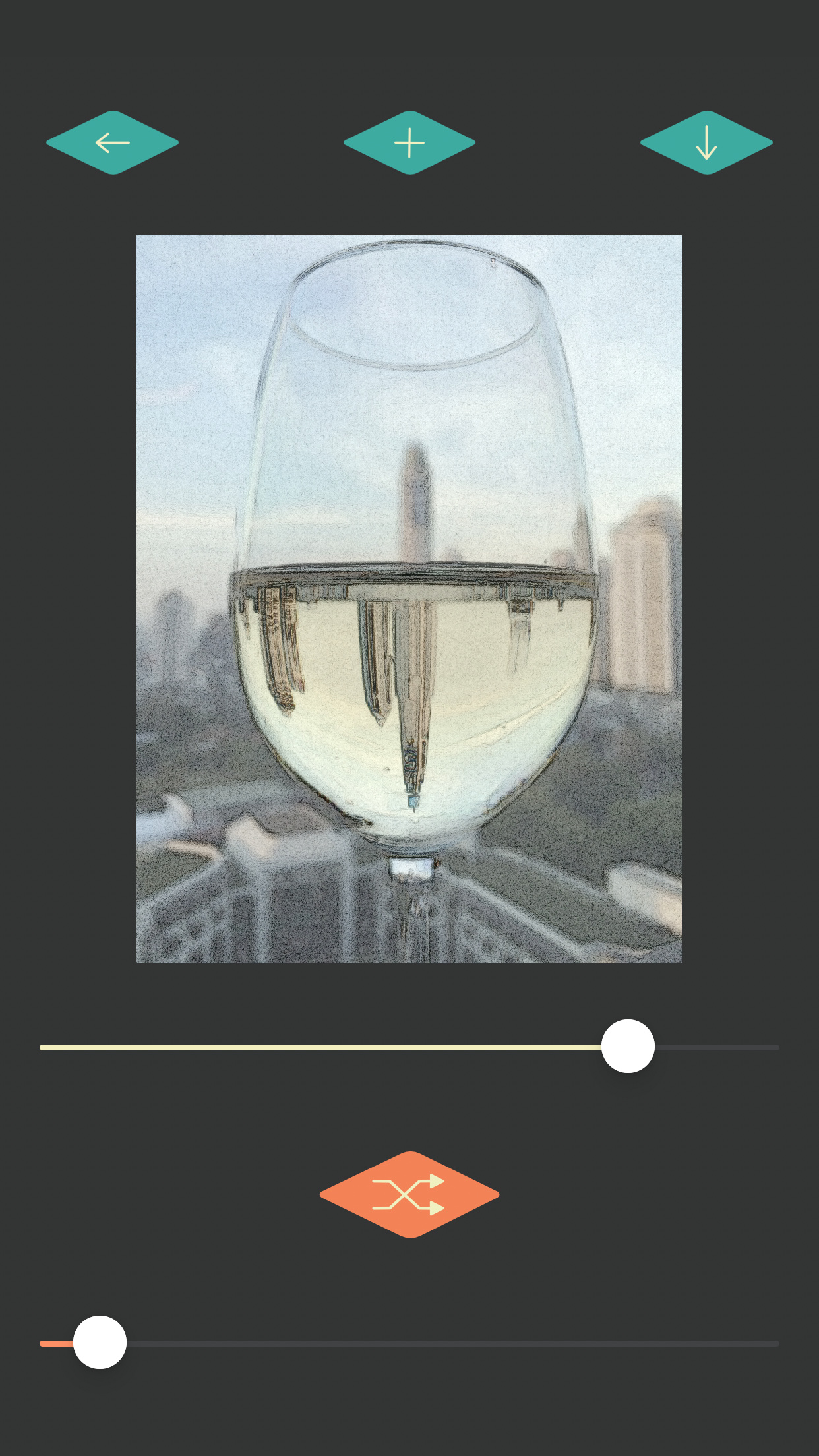Go back with the left arrow button
The image size is (819, 1456).
113,142
